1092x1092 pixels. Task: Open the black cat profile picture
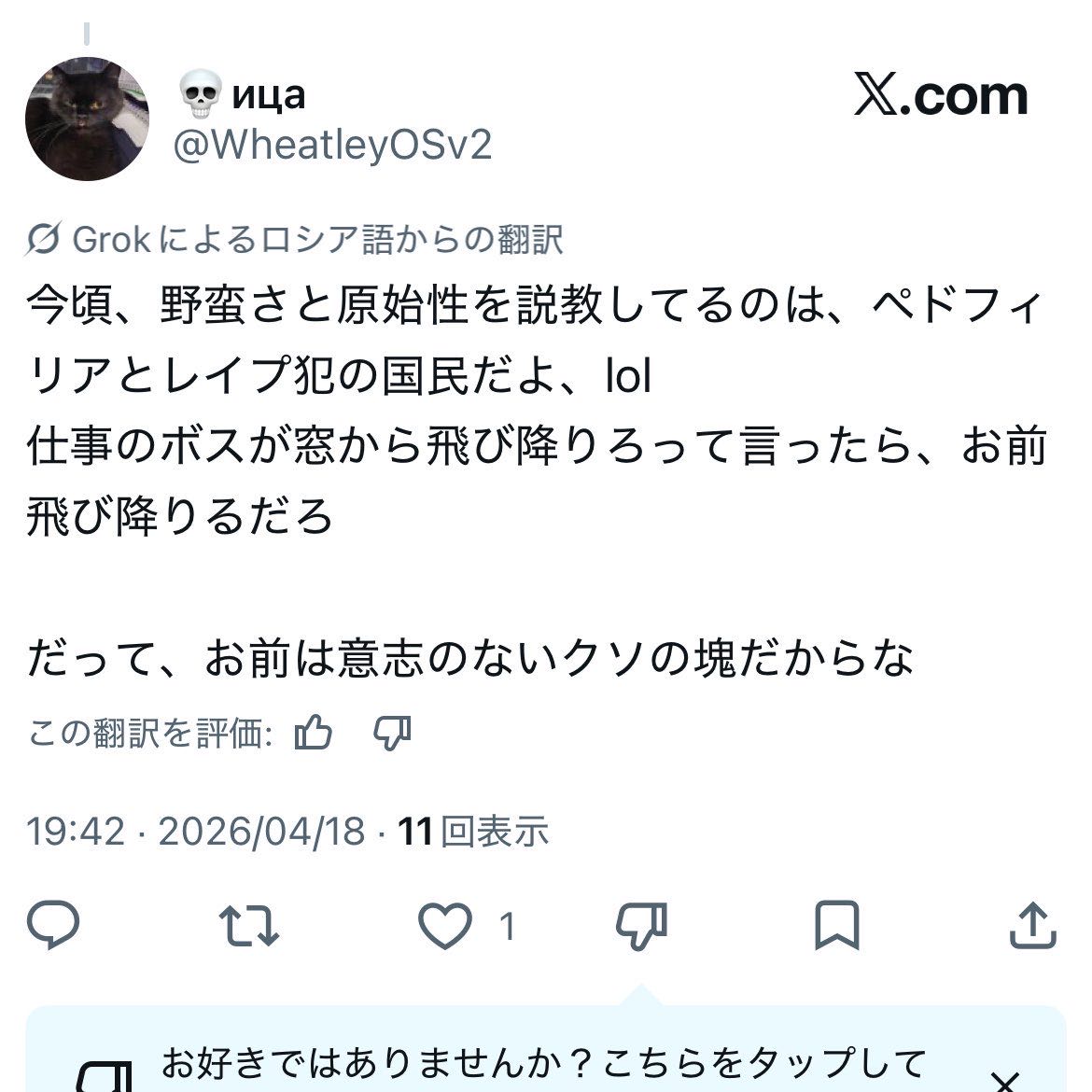pos(87,118)
